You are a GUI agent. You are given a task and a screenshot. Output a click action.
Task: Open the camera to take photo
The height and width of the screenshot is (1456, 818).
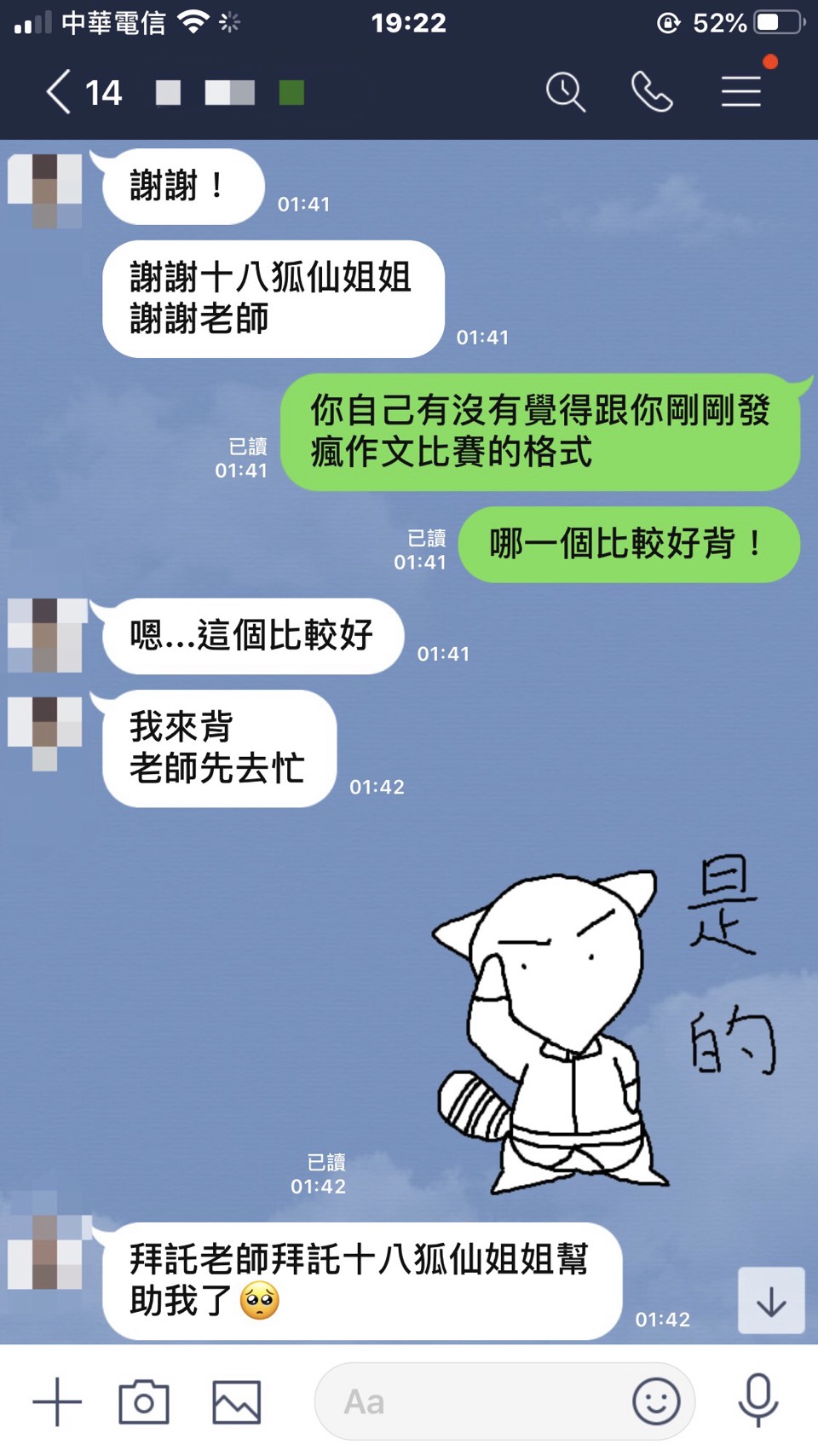coord(143,1402)
